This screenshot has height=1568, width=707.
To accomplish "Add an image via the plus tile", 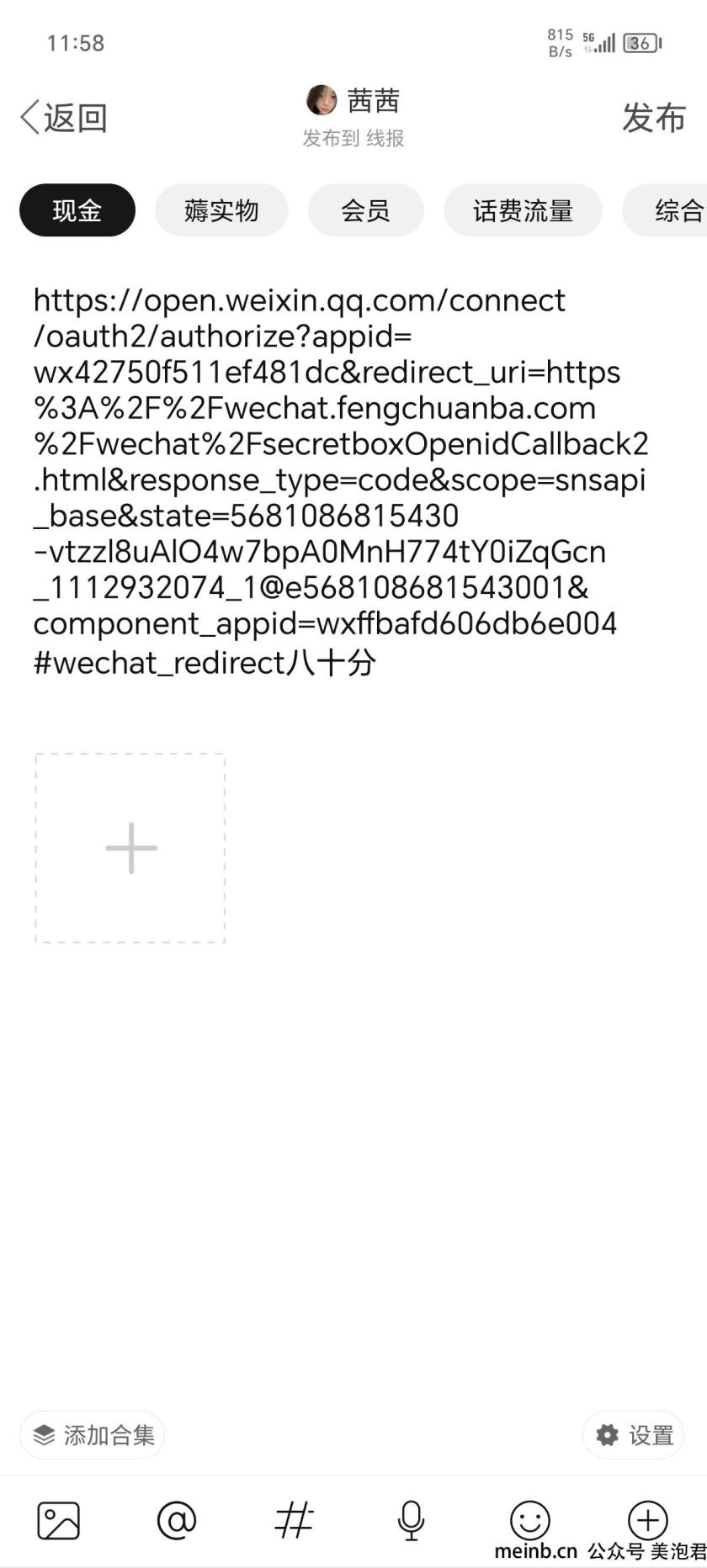I will click(x=130, y=848).
